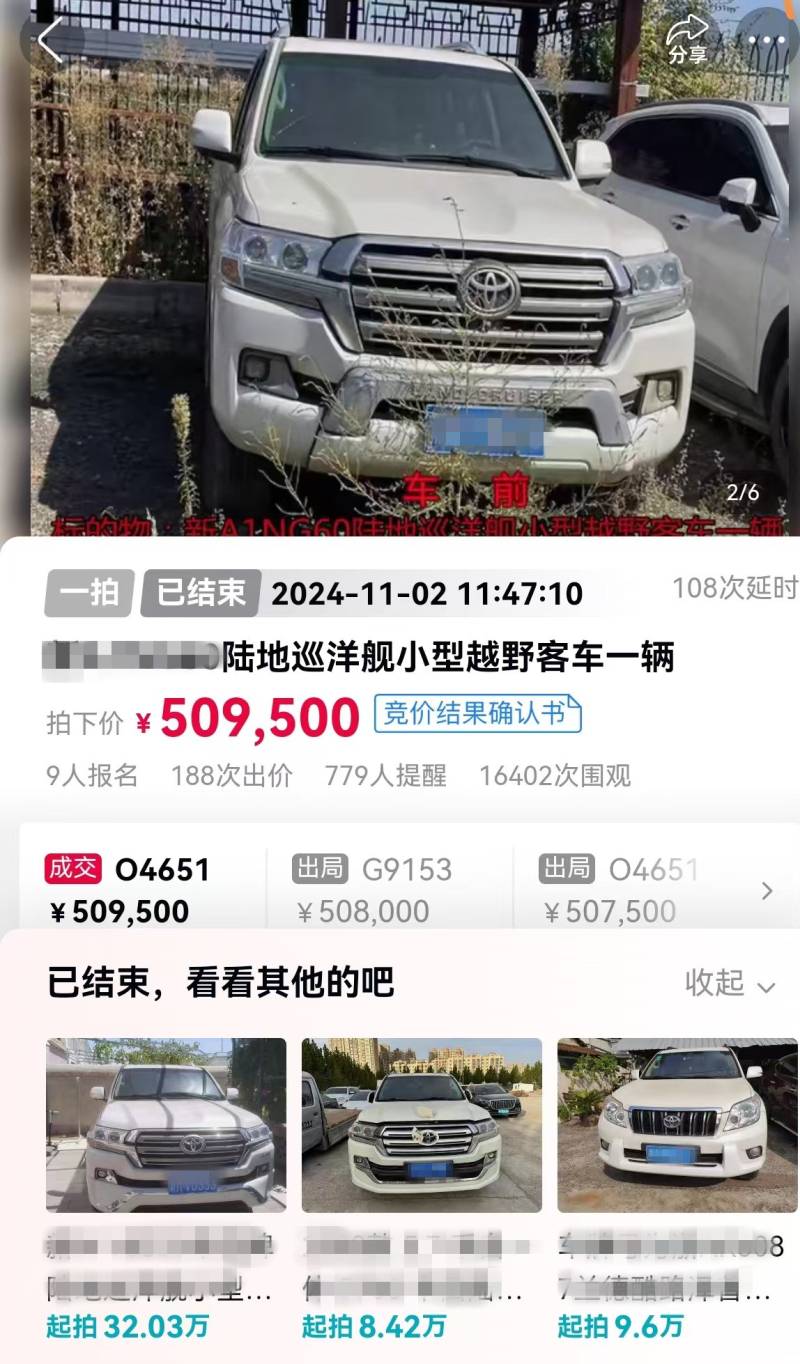Screen dimensions: 800x1364
Task: Collapse the recommendations with 收起
Action: tap(729, 984)
